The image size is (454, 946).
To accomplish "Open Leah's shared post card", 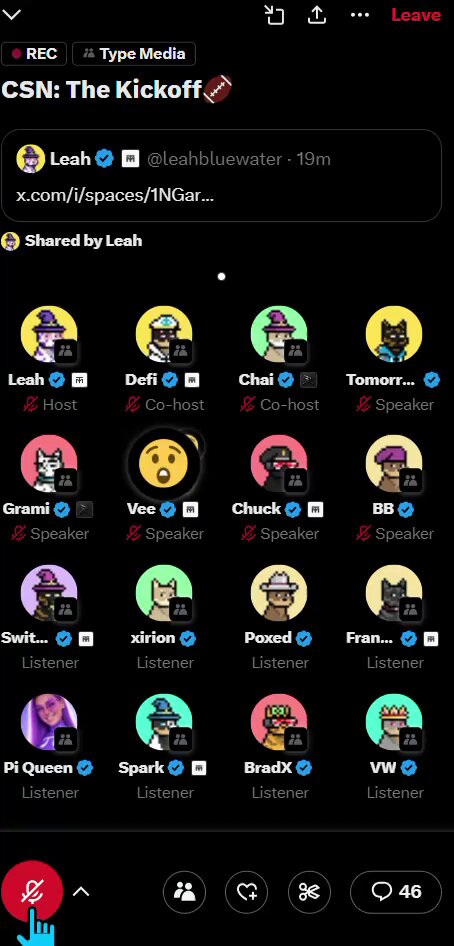I will click(x=221, y=175).
